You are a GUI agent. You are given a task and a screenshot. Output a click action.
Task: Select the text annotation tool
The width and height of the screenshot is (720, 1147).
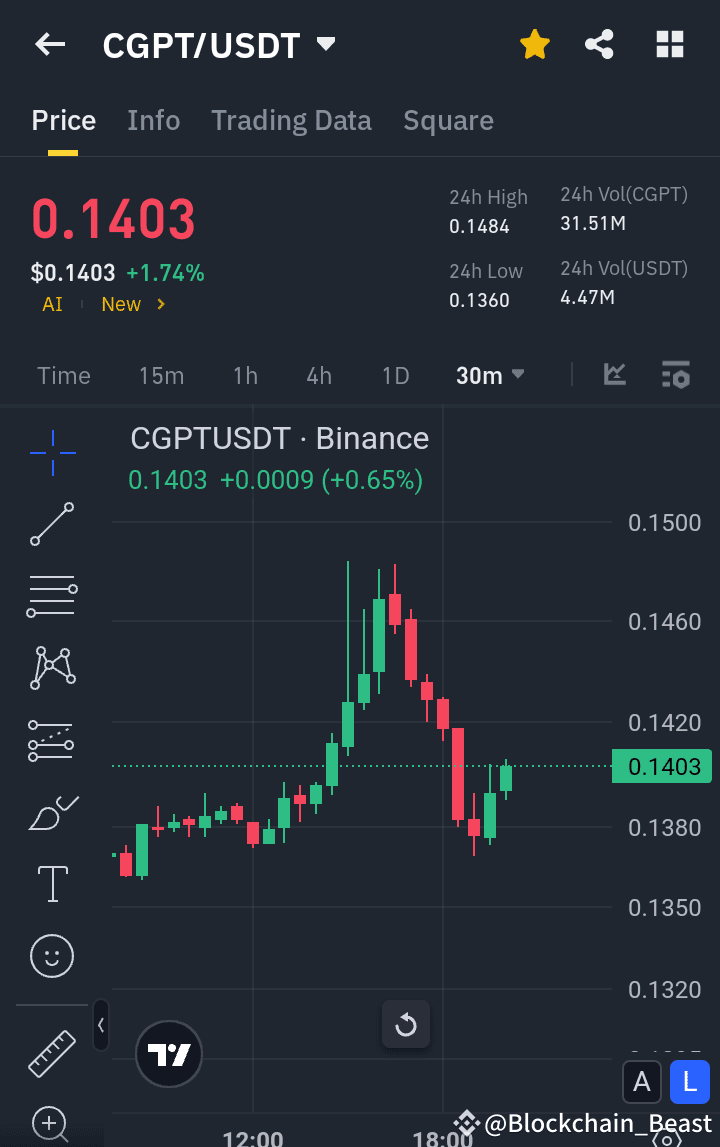click(x=51, y=883)
